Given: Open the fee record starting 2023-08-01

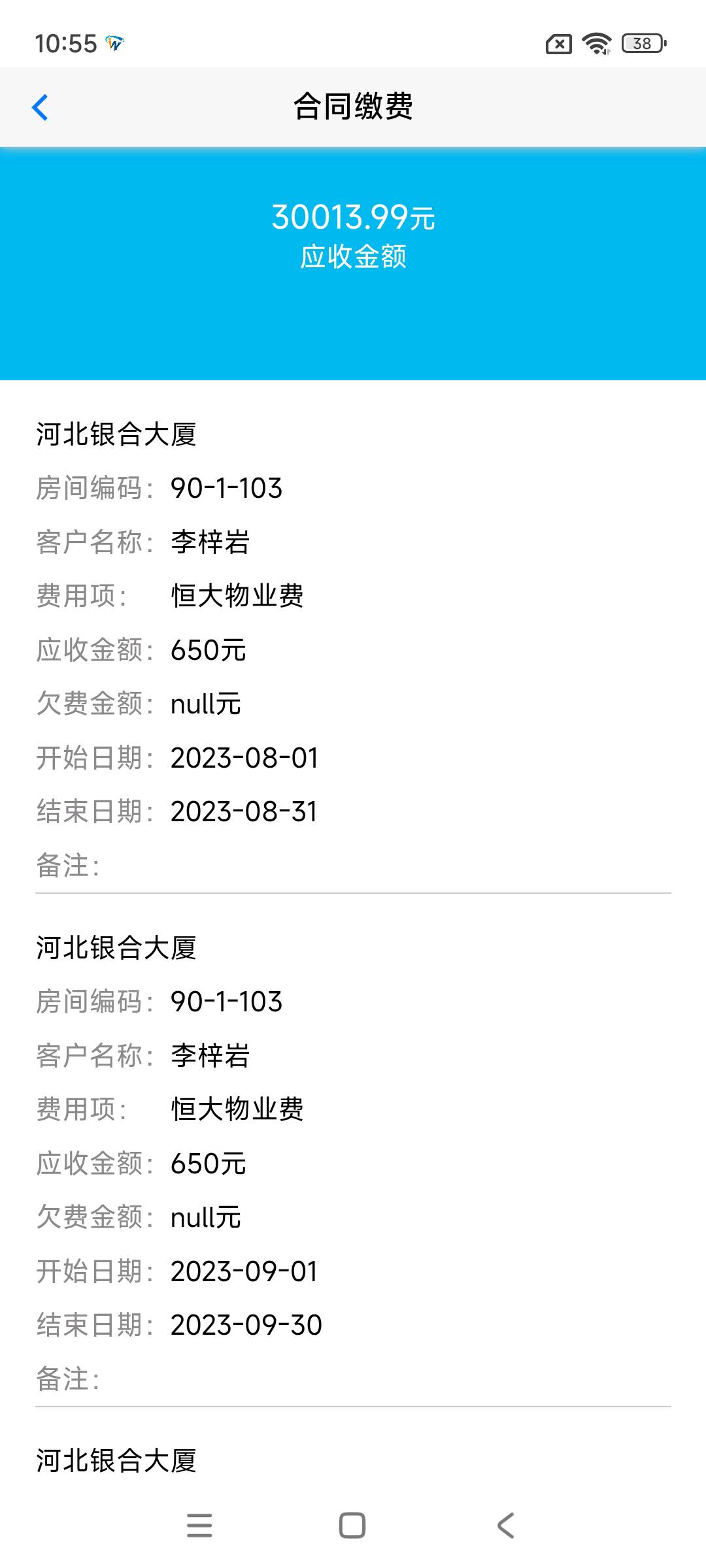Looking at the screenshot, I should (x=353, y=650).
